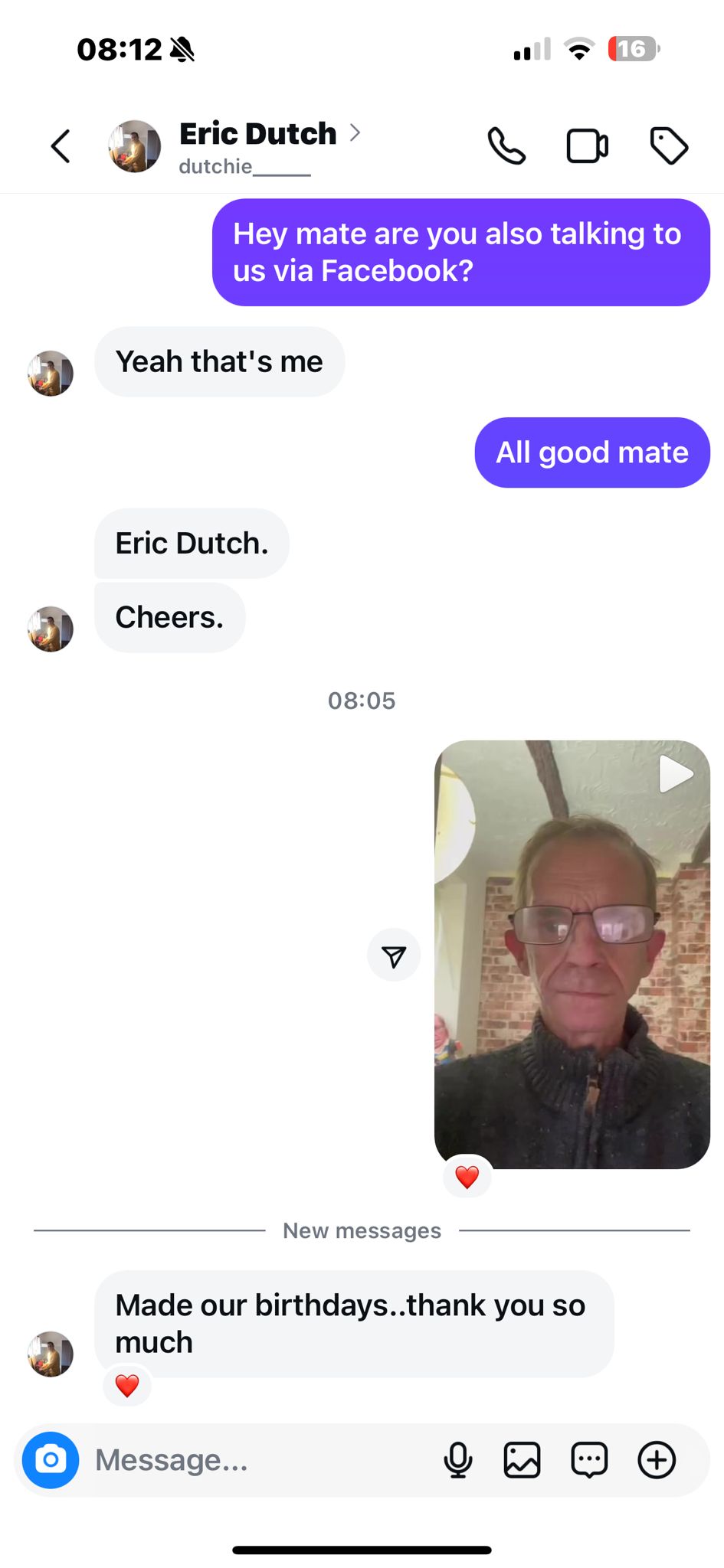This screenshot has height=1568, width=724.
Task: Forward the video using the share icon
Action: coord(394,955)
